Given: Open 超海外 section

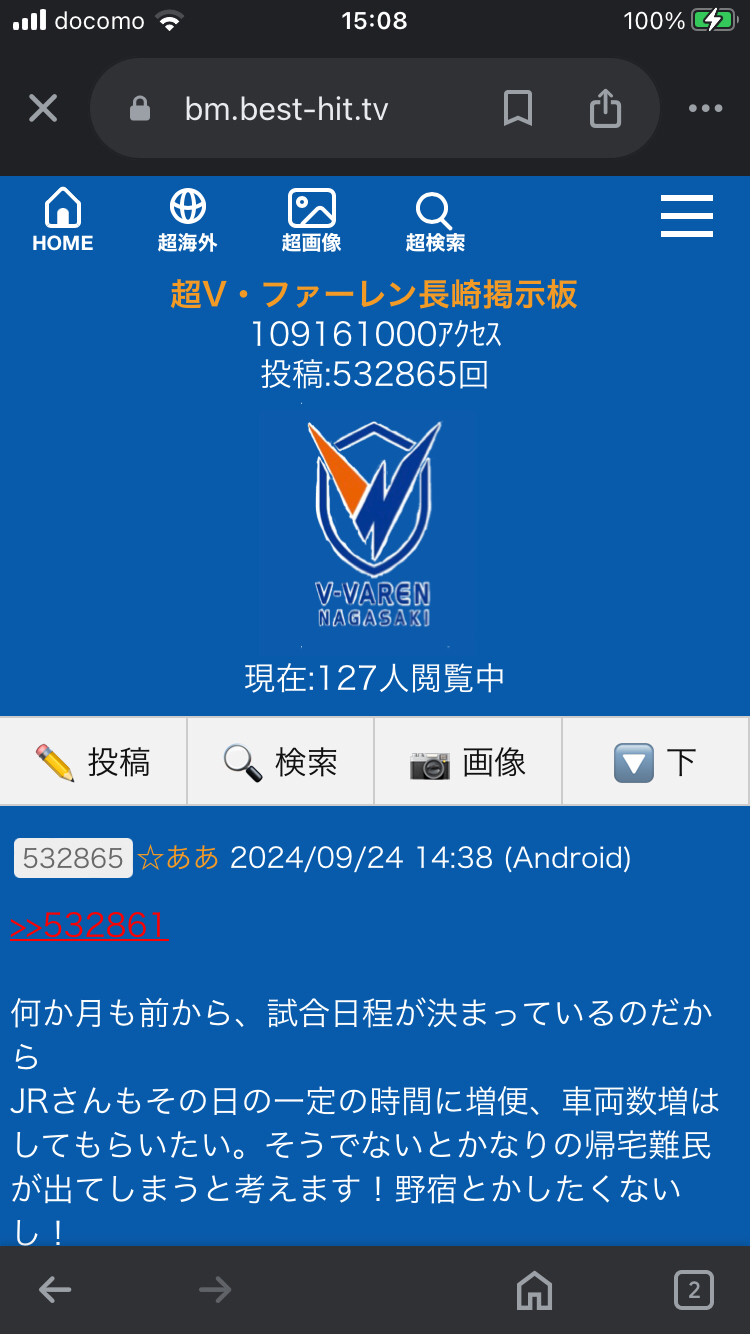Looking at the screenshot, I should tap(187, 221).
